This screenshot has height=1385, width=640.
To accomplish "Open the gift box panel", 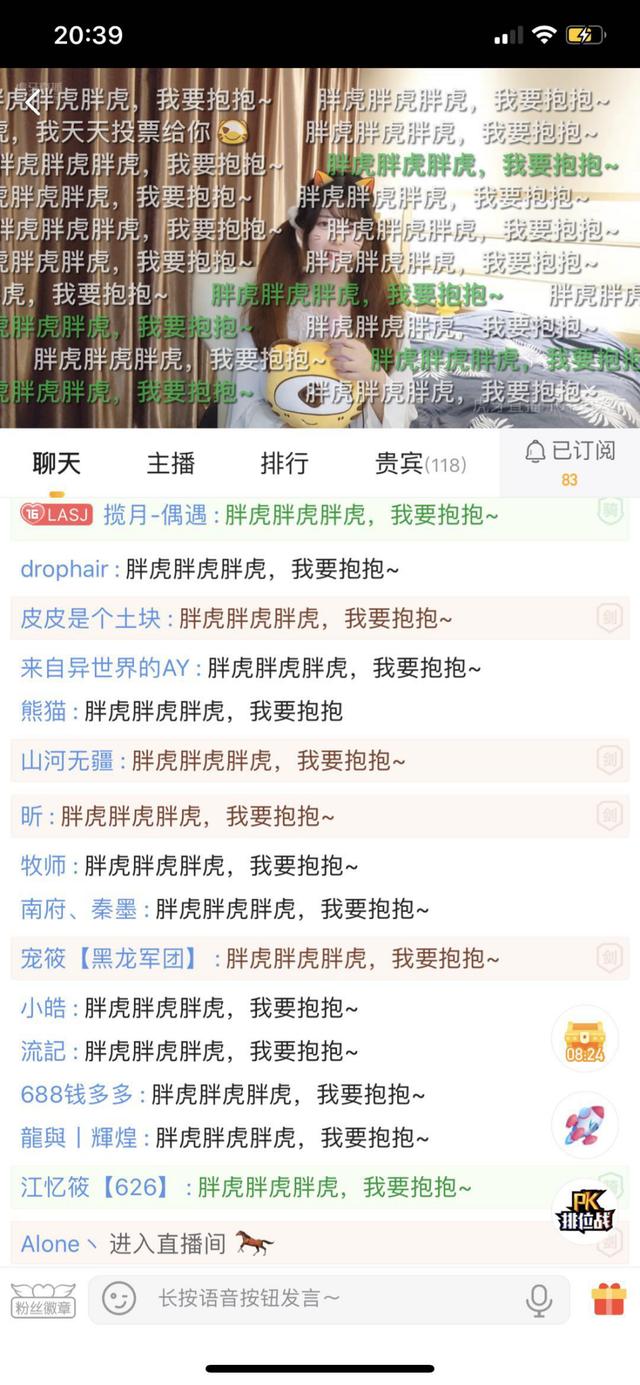I will [608, 1299].
